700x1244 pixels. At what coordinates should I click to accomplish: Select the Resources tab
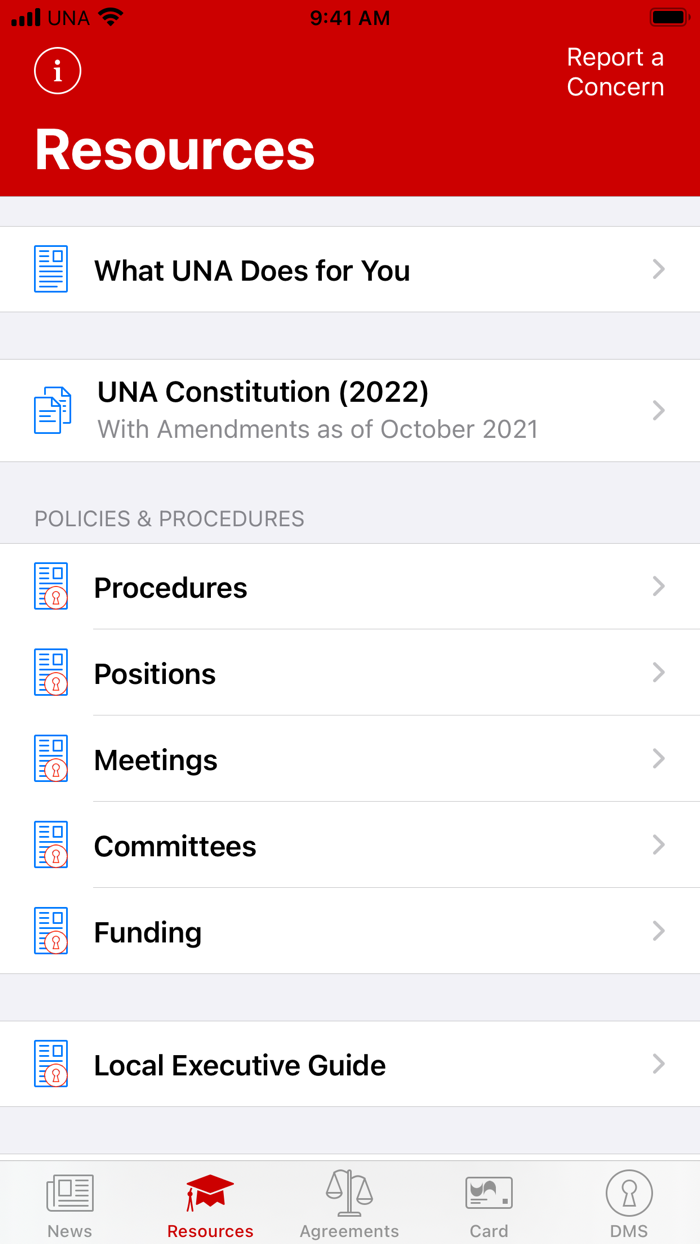[x=210, y=1205]
